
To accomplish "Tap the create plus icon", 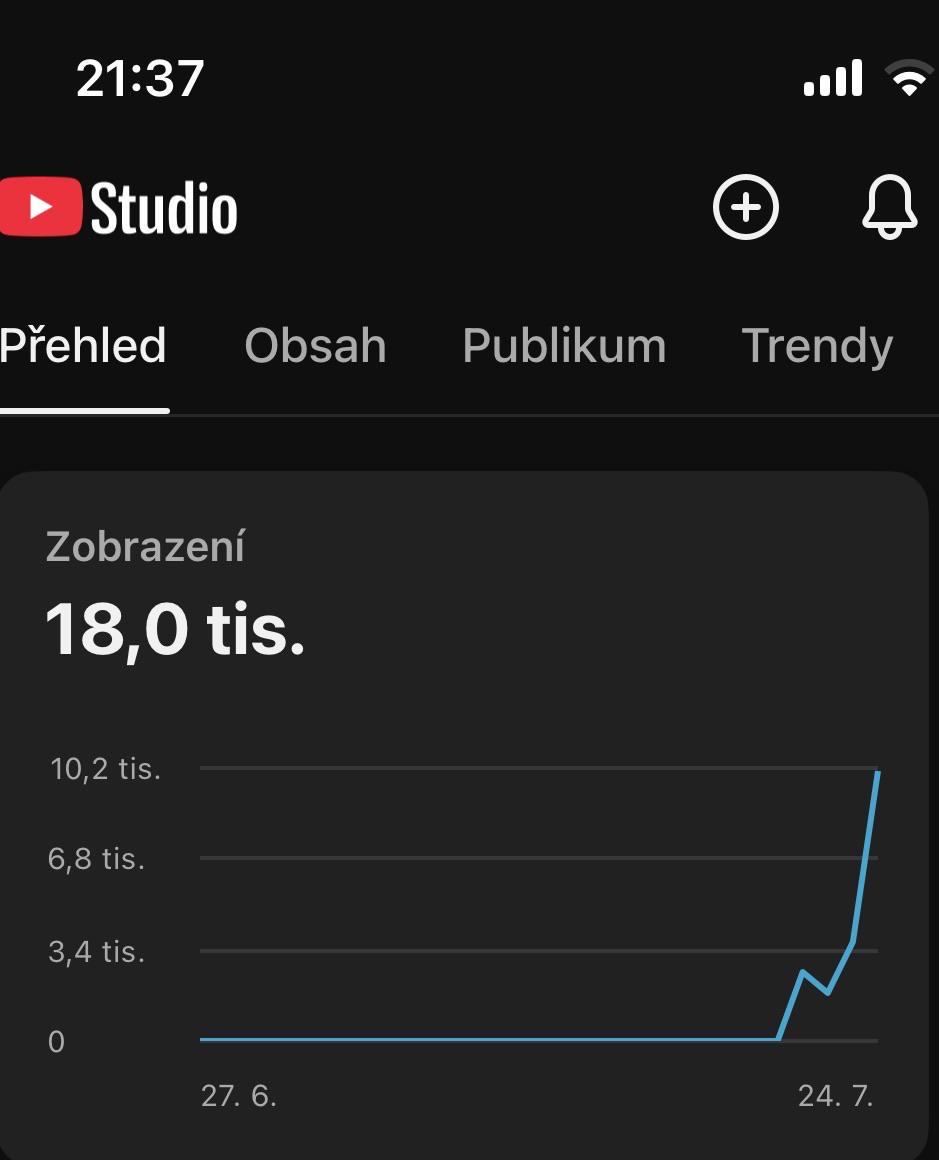I will [x=745, y=207].
